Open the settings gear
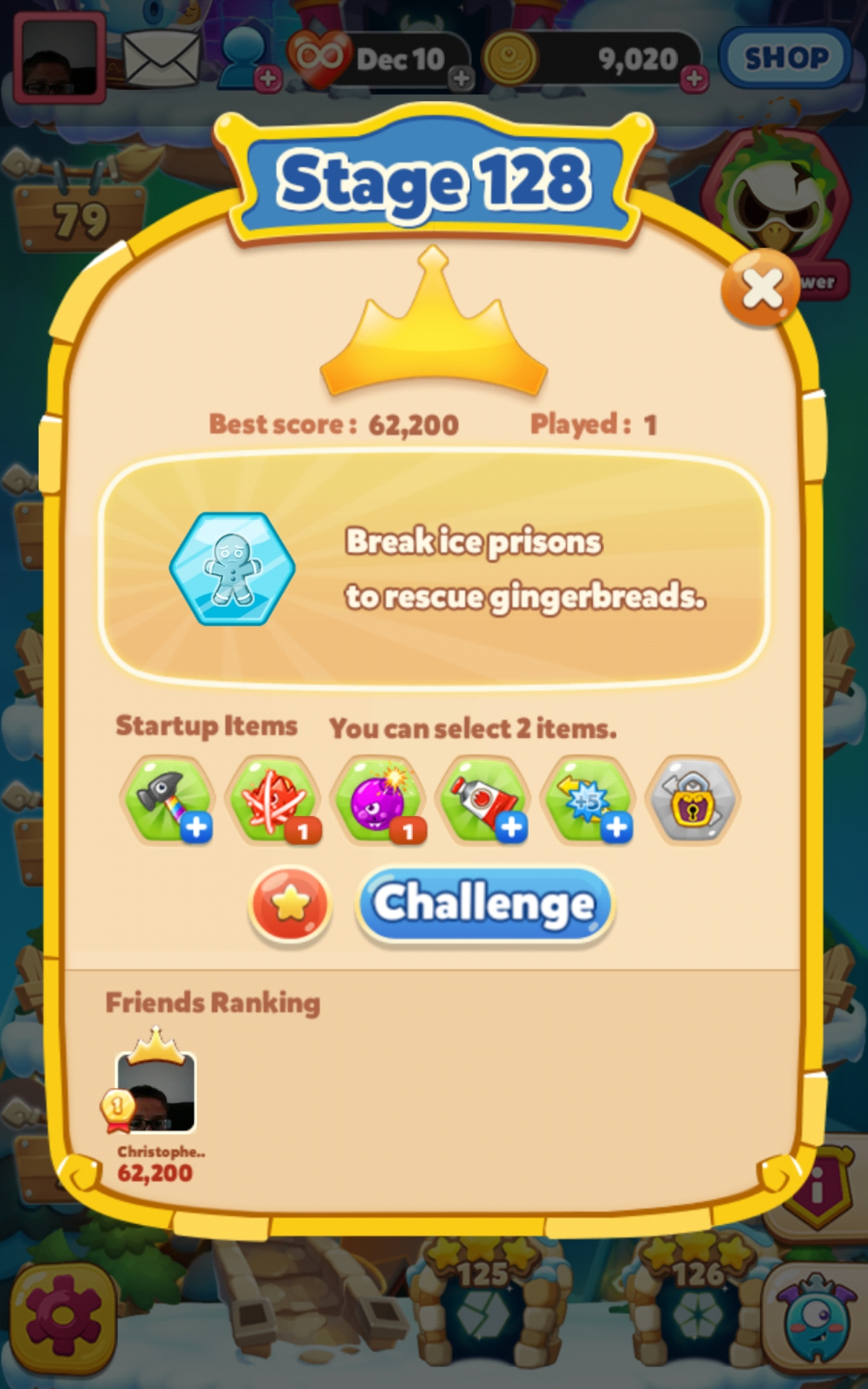The image size is (868, 1389). click(64, 1317)
